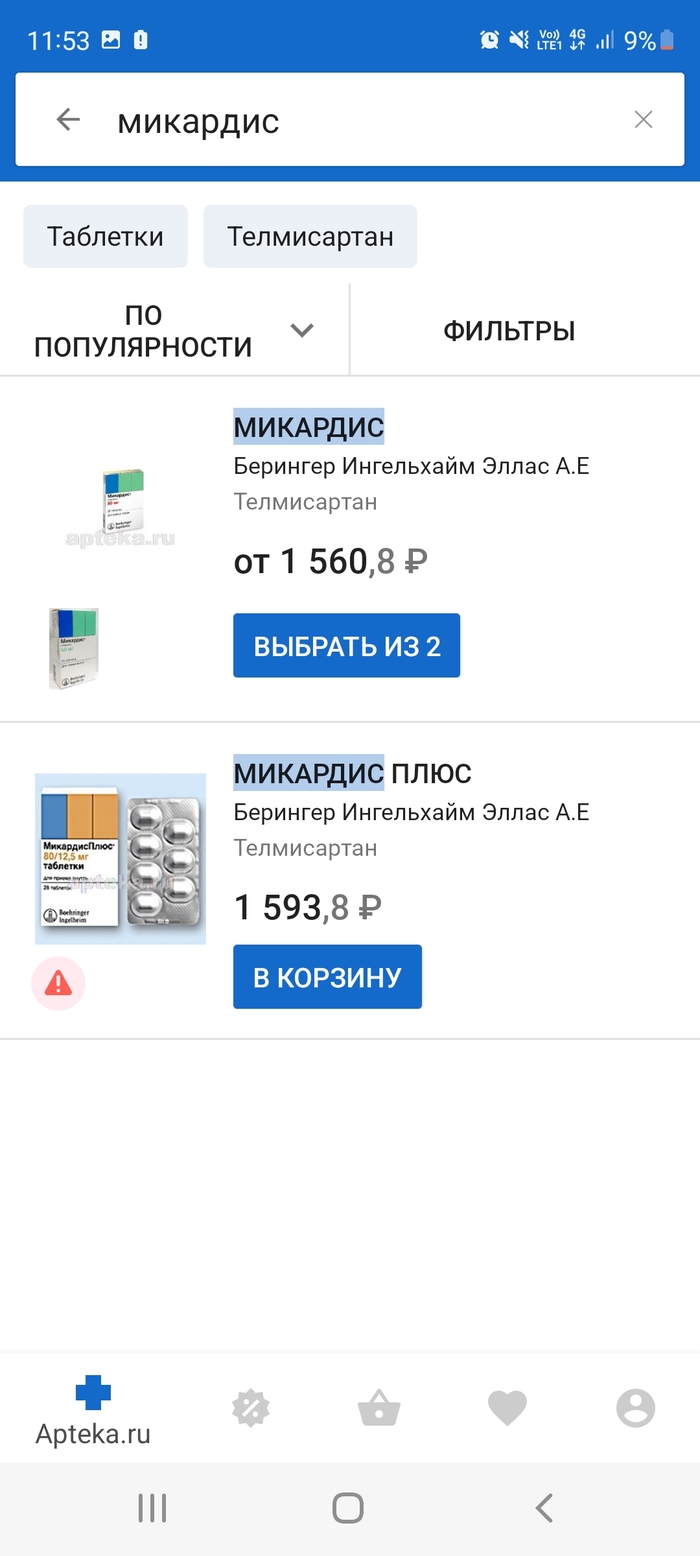Add Микардис Плюс to the cart
Image resolution: width=700 pixels, height=1556 pixels.
click(327, 977)
